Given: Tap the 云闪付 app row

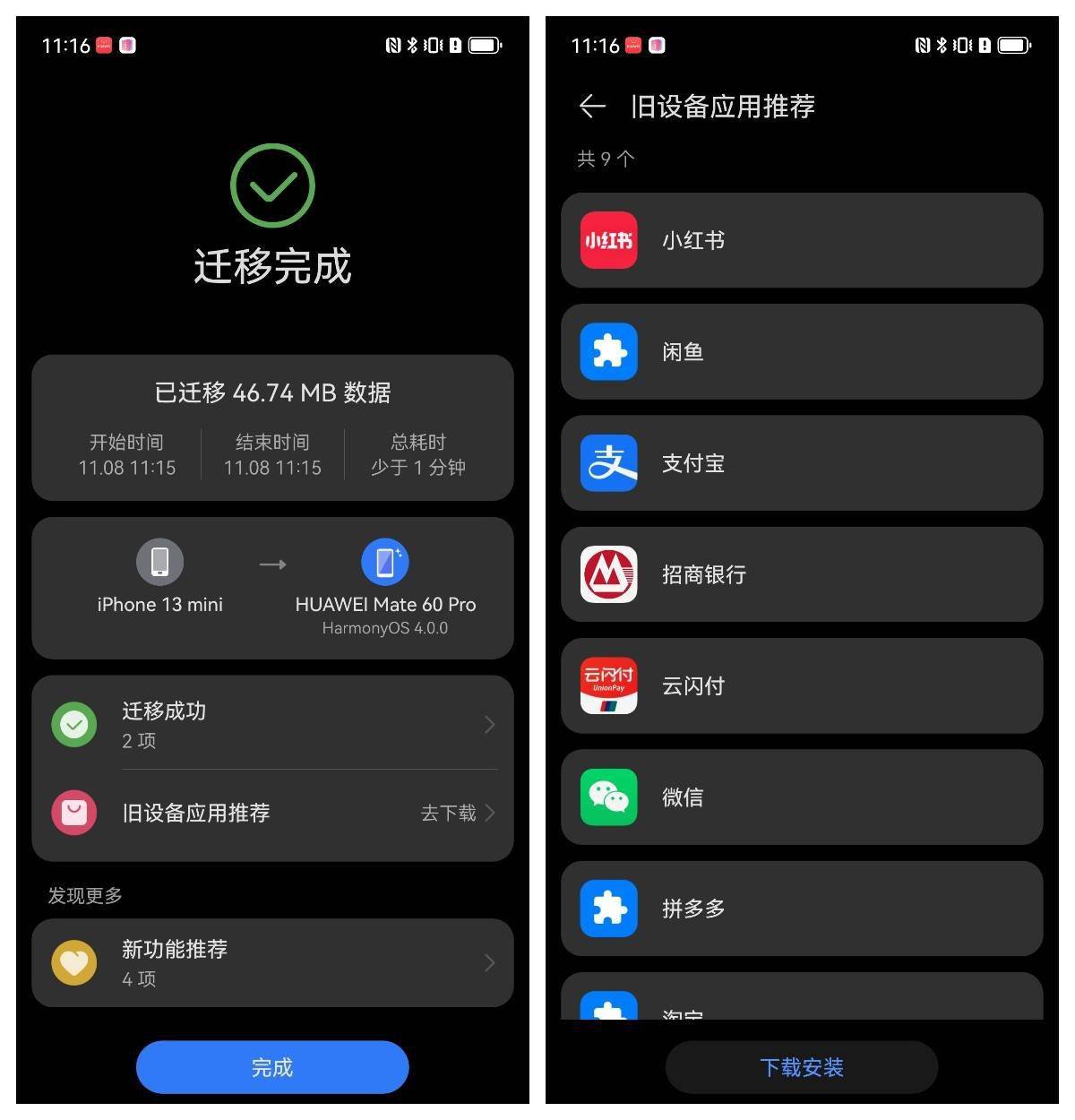Looking at the screenshot, I should coord(802,685).
